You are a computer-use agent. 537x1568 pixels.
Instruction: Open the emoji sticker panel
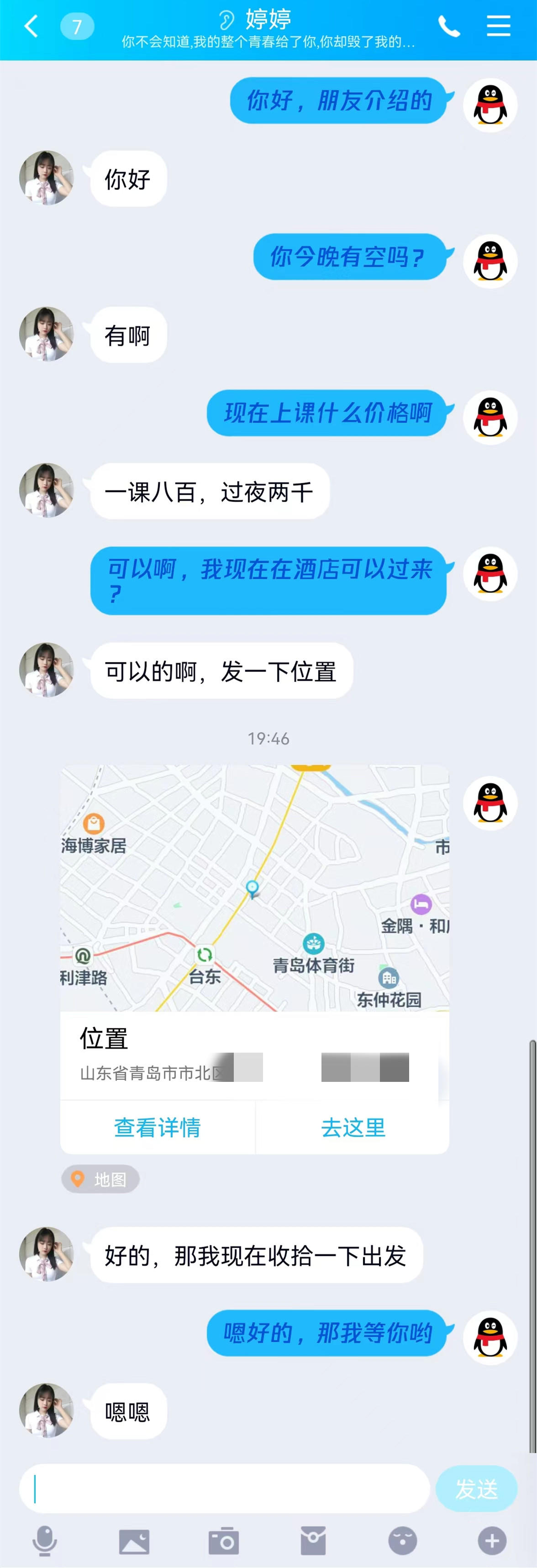tap(403, 1541)
